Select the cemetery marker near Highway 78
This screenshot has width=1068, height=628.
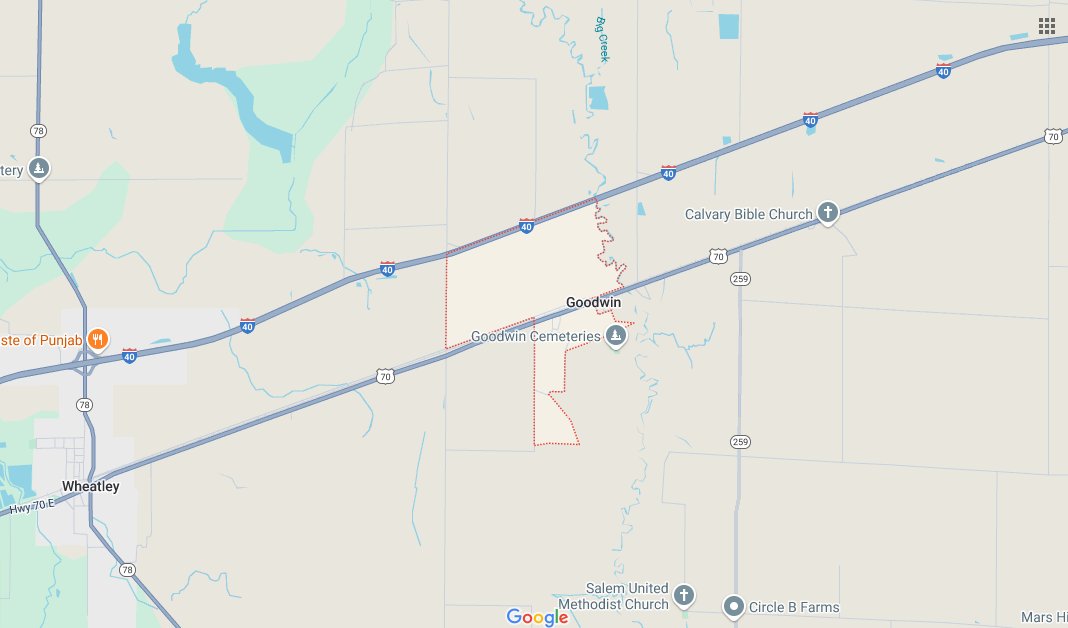[38, 168]
